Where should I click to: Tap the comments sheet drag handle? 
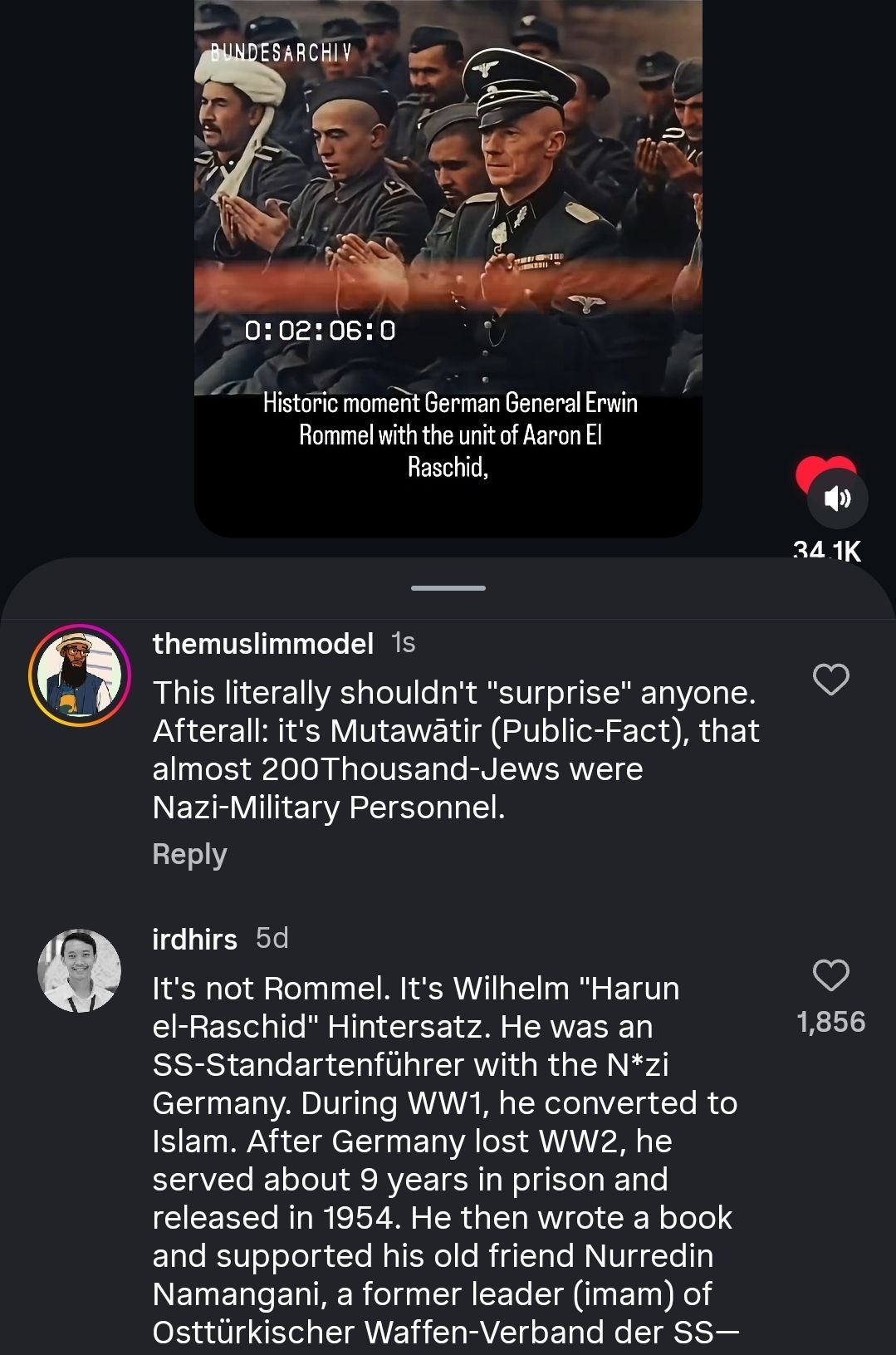pyautogui.click(x=448, y=588)
